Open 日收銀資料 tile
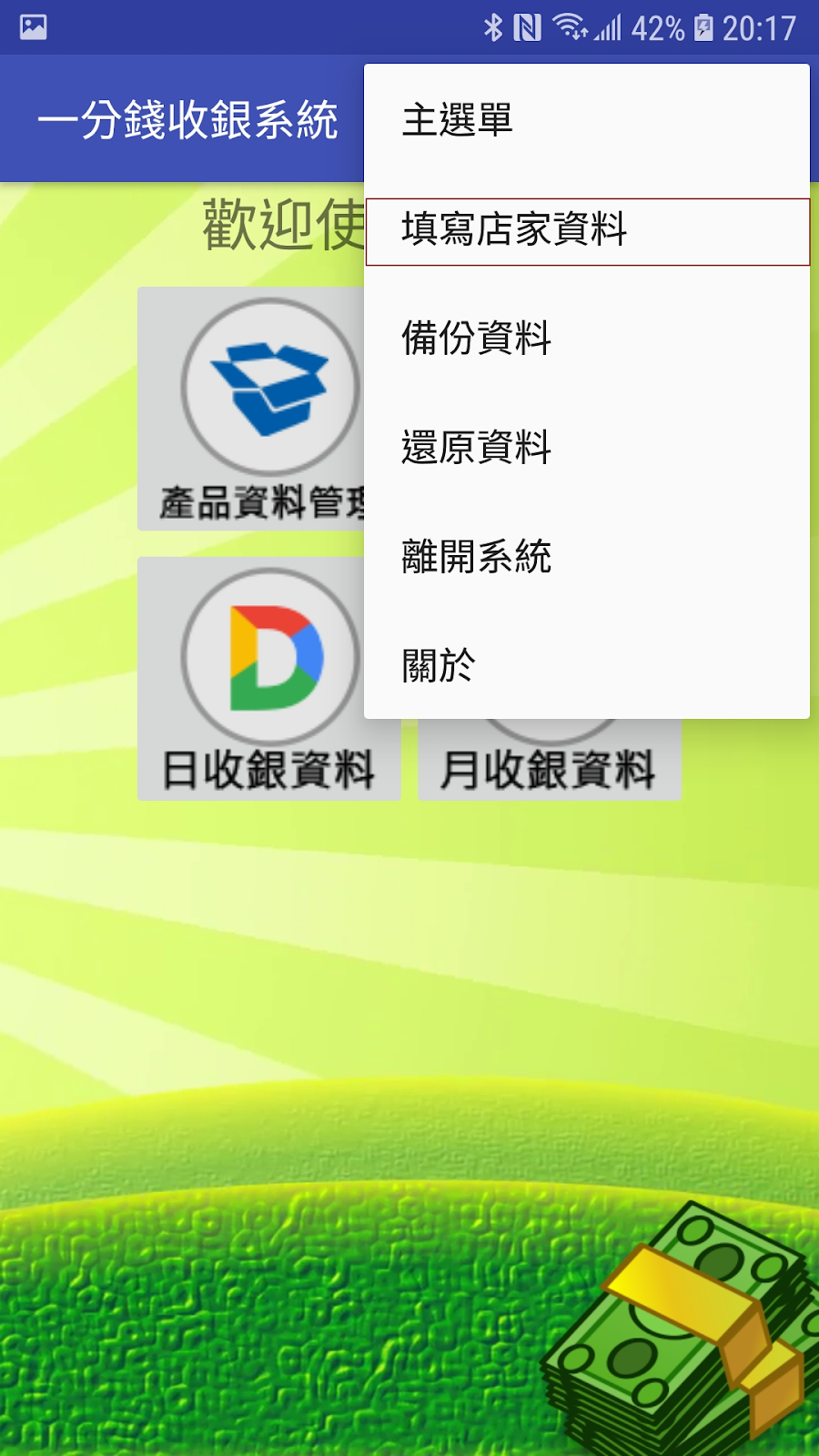The width and height of the screenshot is (819, 1456). (x=268, y=679)
